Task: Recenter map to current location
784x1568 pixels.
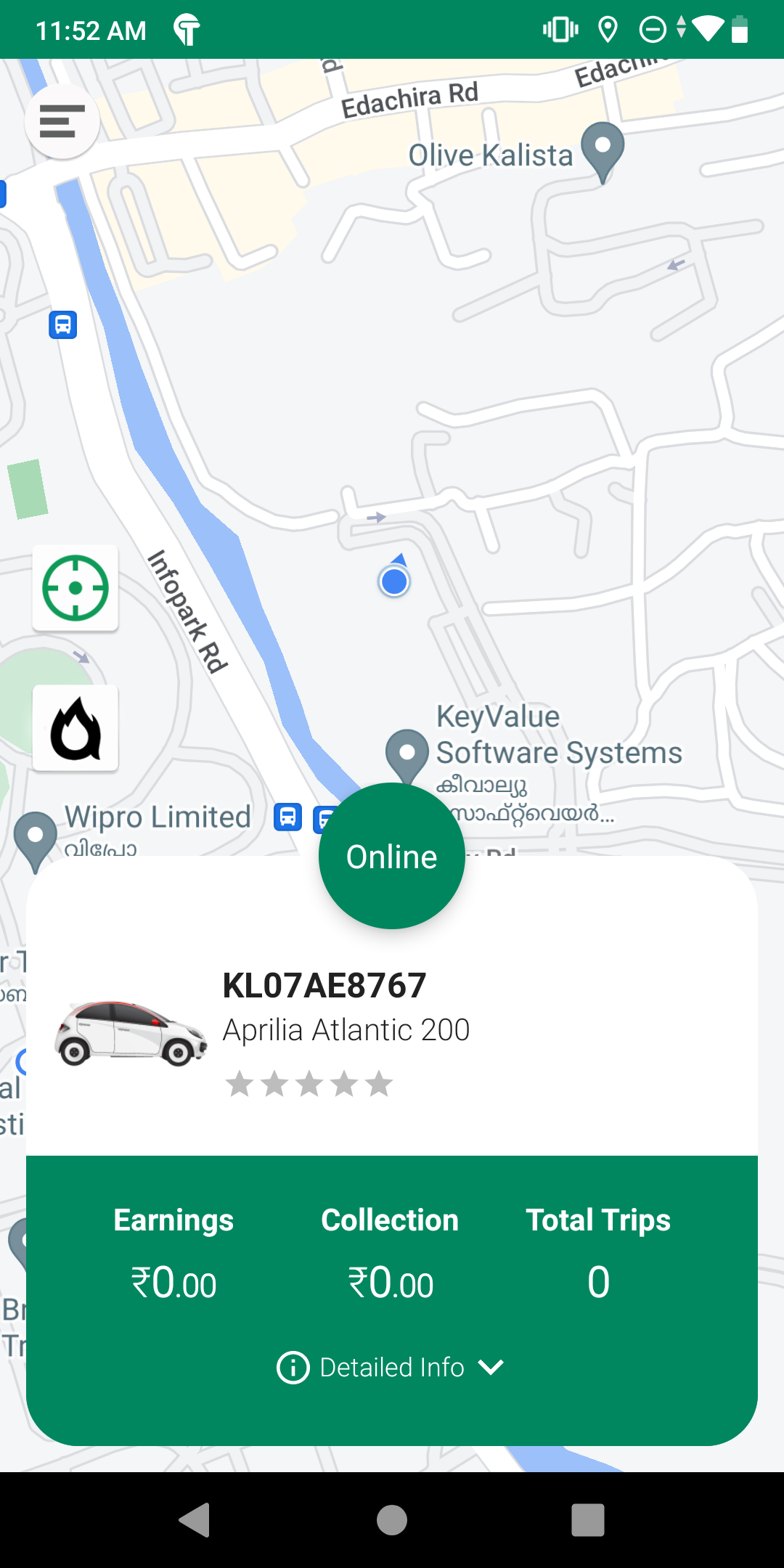Action: [75, 588]
